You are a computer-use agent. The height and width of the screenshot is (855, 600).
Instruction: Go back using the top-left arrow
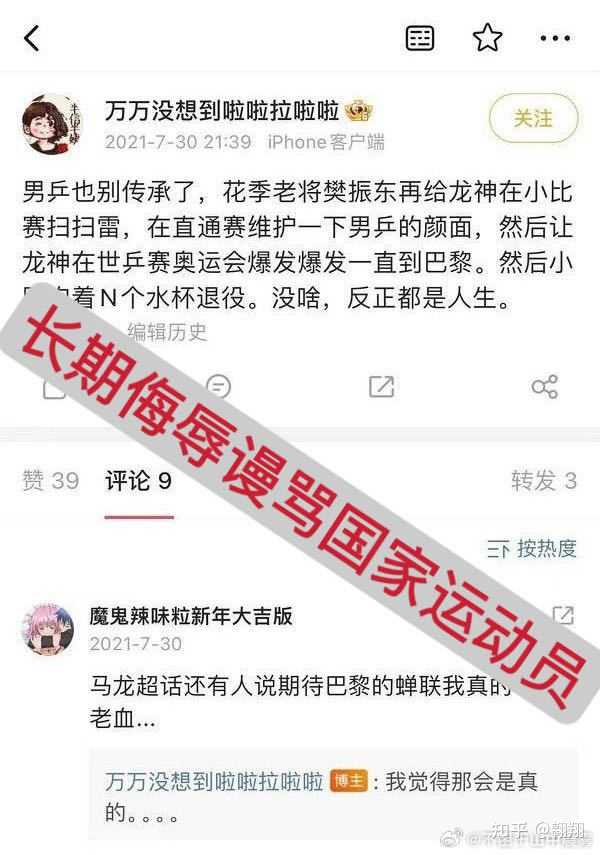[32, 39]
